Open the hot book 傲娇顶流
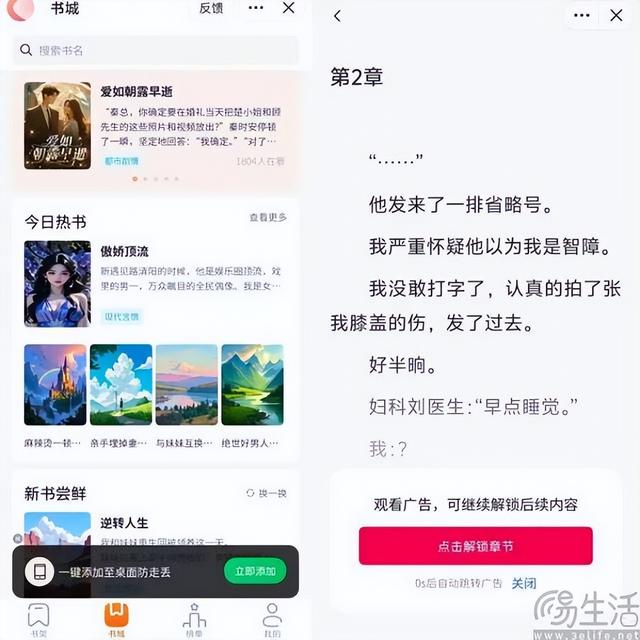This screenshot has width=640, height=640. (155, 284)
